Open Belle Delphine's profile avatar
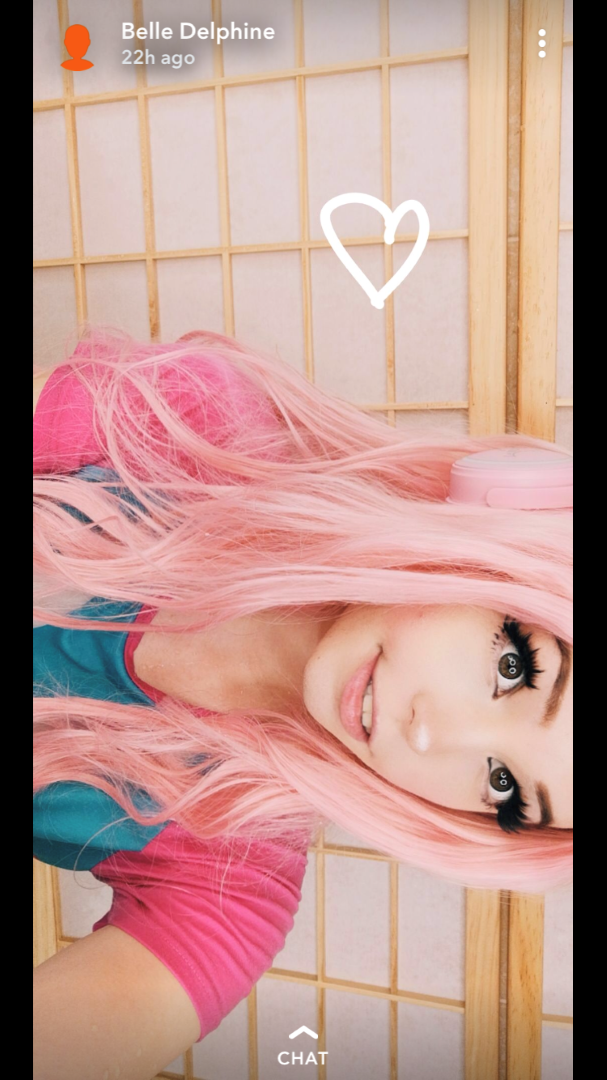Image resolution: width=607 pixels, height=1080 pixels. (77, 47)
